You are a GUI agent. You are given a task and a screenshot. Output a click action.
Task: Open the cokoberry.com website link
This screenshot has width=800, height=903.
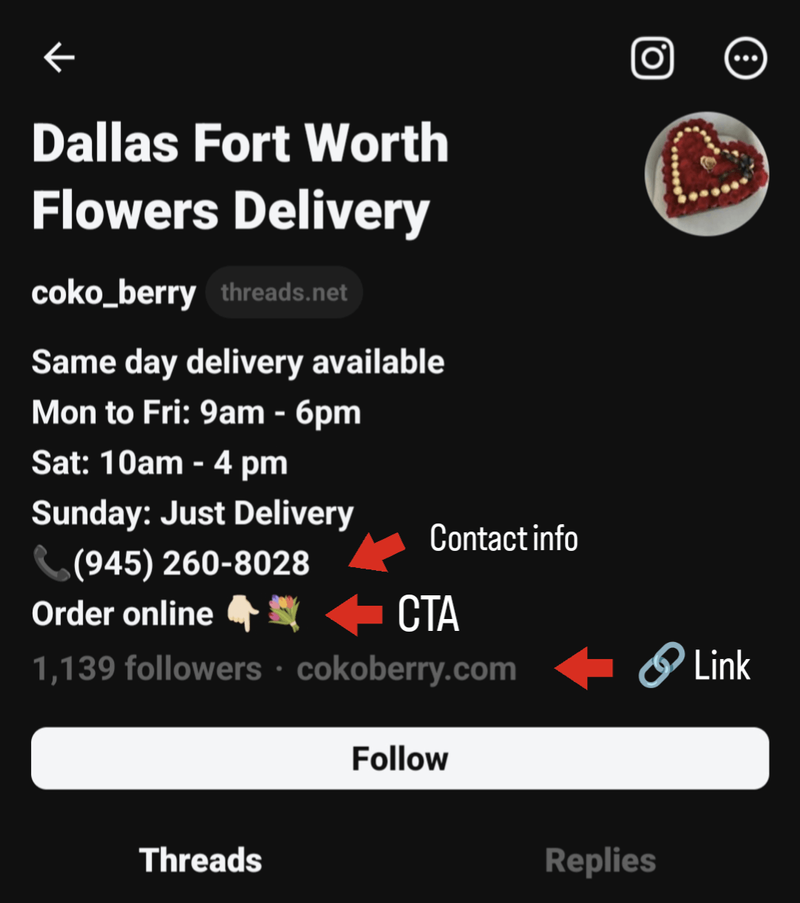tap(407, 668)
